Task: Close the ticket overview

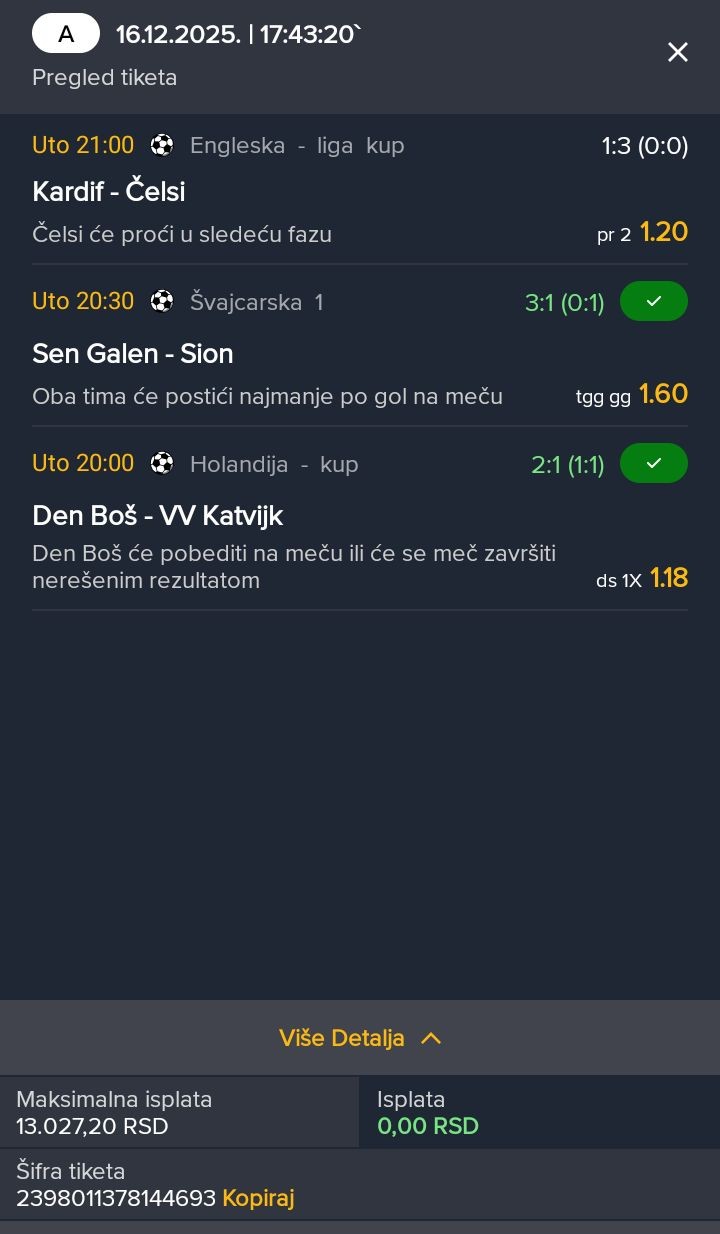Action: 678,52
